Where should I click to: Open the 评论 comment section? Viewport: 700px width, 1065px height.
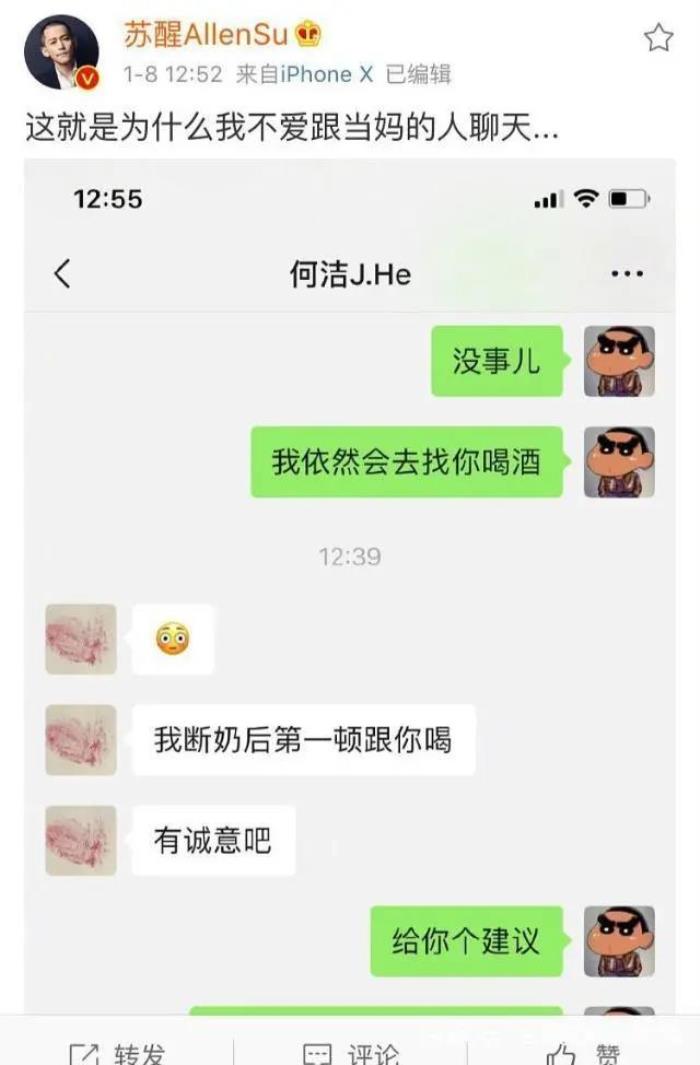click(350, 1052)
